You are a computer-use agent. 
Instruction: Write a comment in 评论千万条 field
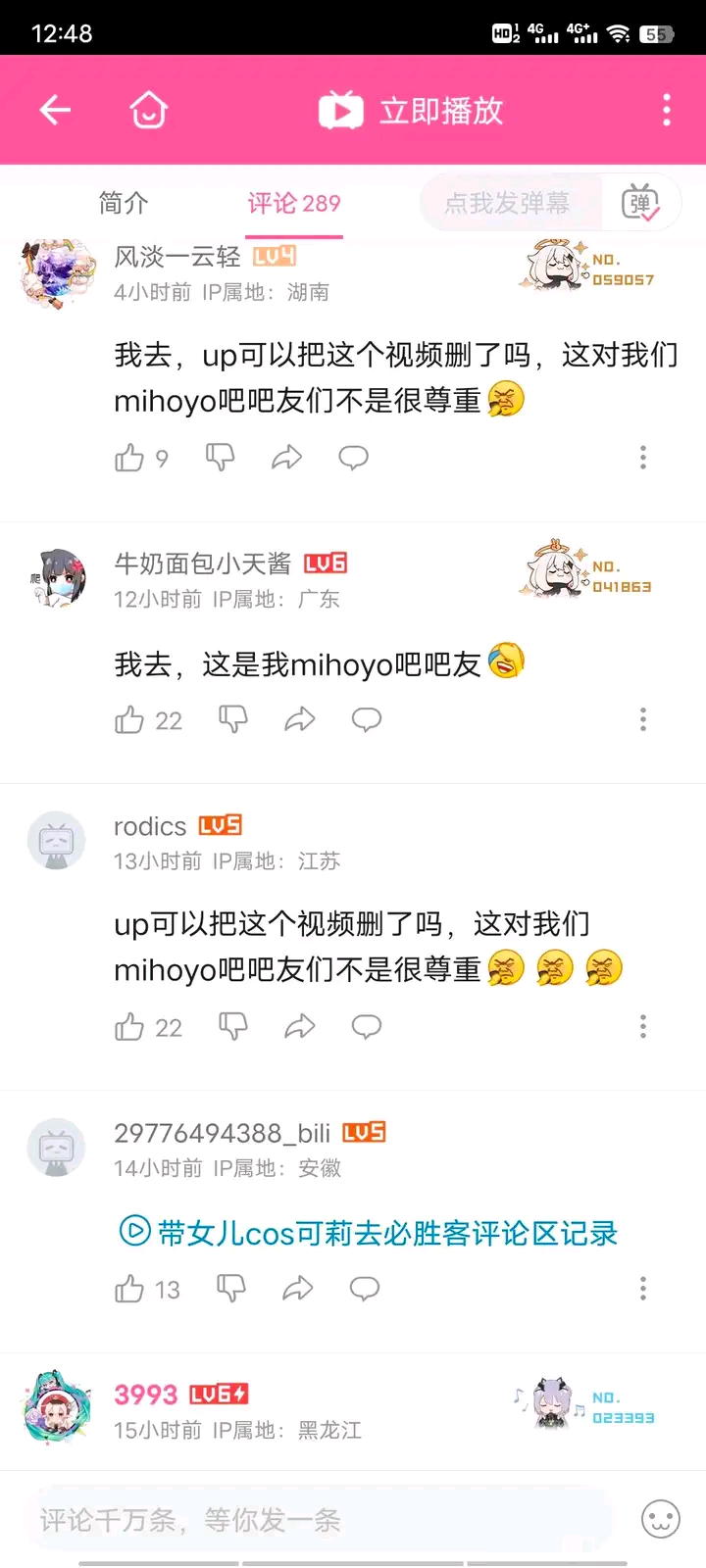coord(314,1520)
